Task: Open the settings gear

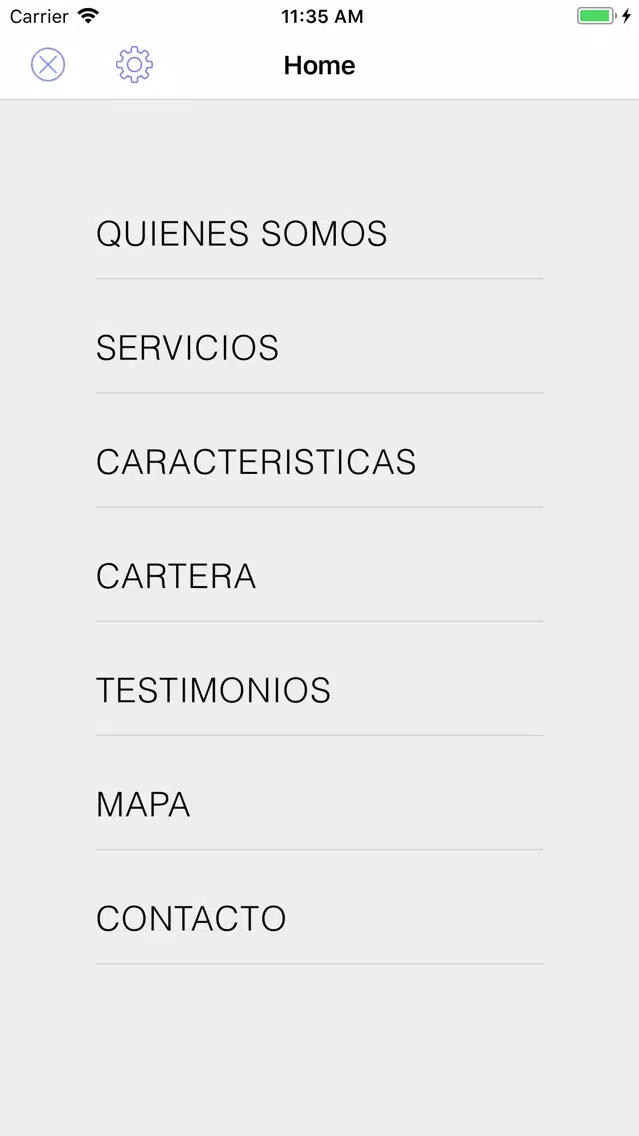Action: click(x=134, y=65)
